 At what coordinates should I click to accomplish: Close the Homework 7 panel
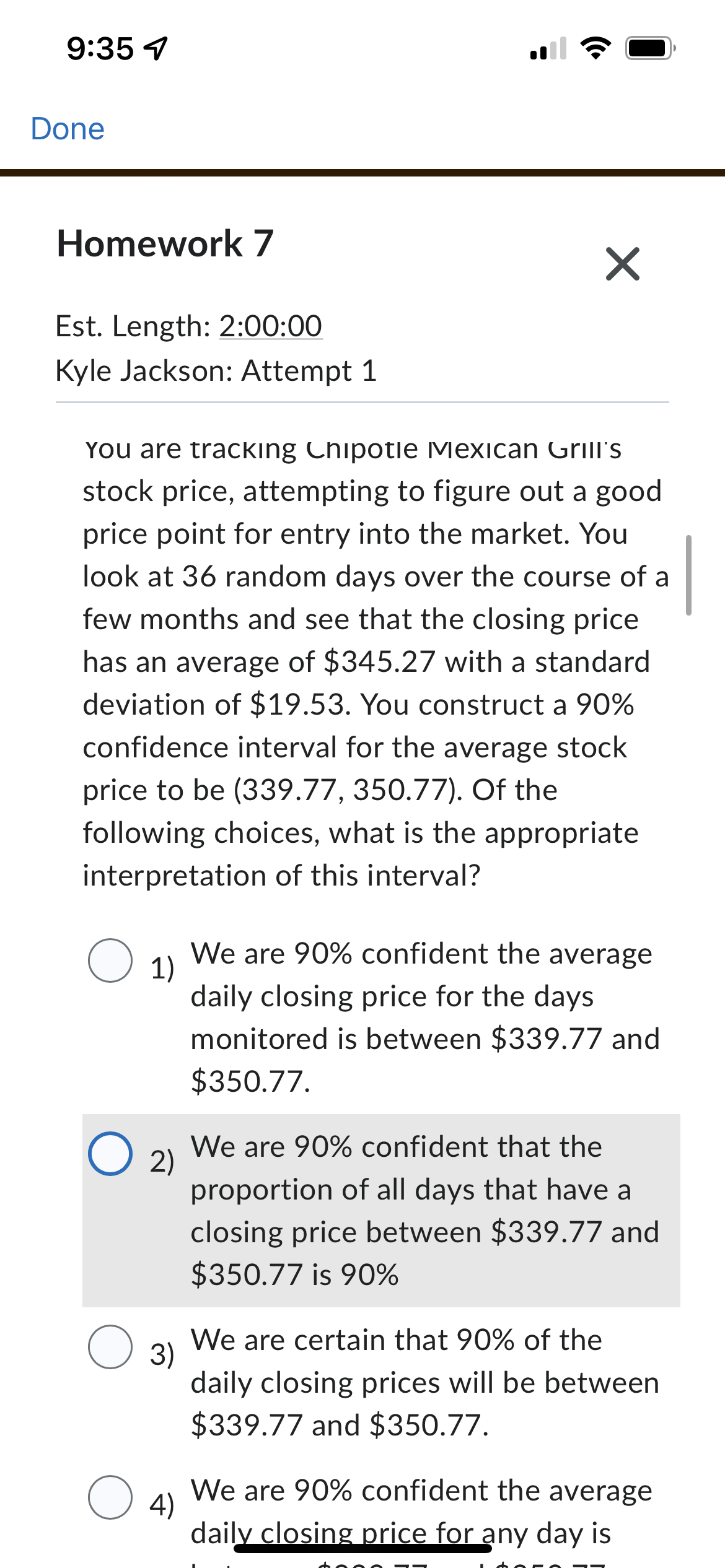[622, 264]
